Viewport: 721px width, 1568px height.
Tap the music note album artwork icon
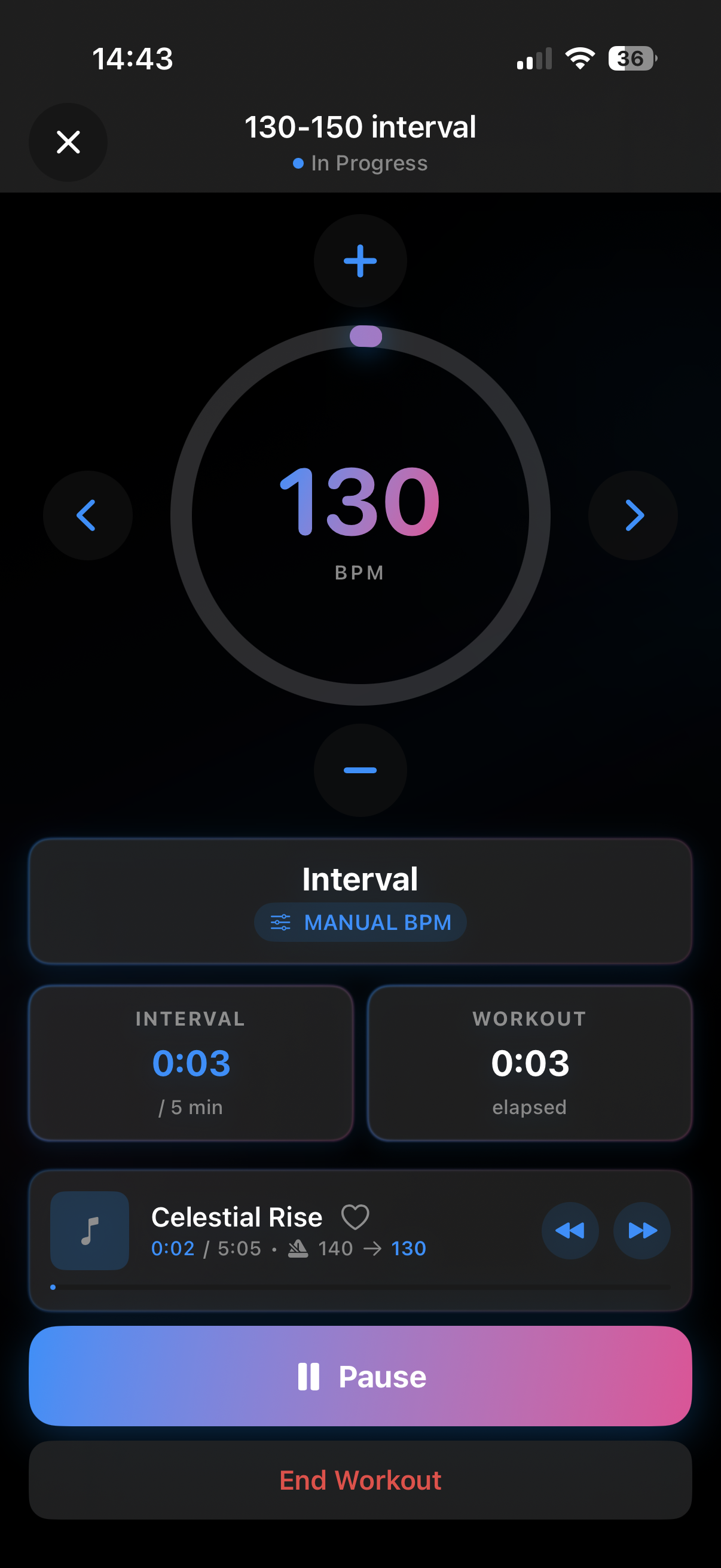89,1231
